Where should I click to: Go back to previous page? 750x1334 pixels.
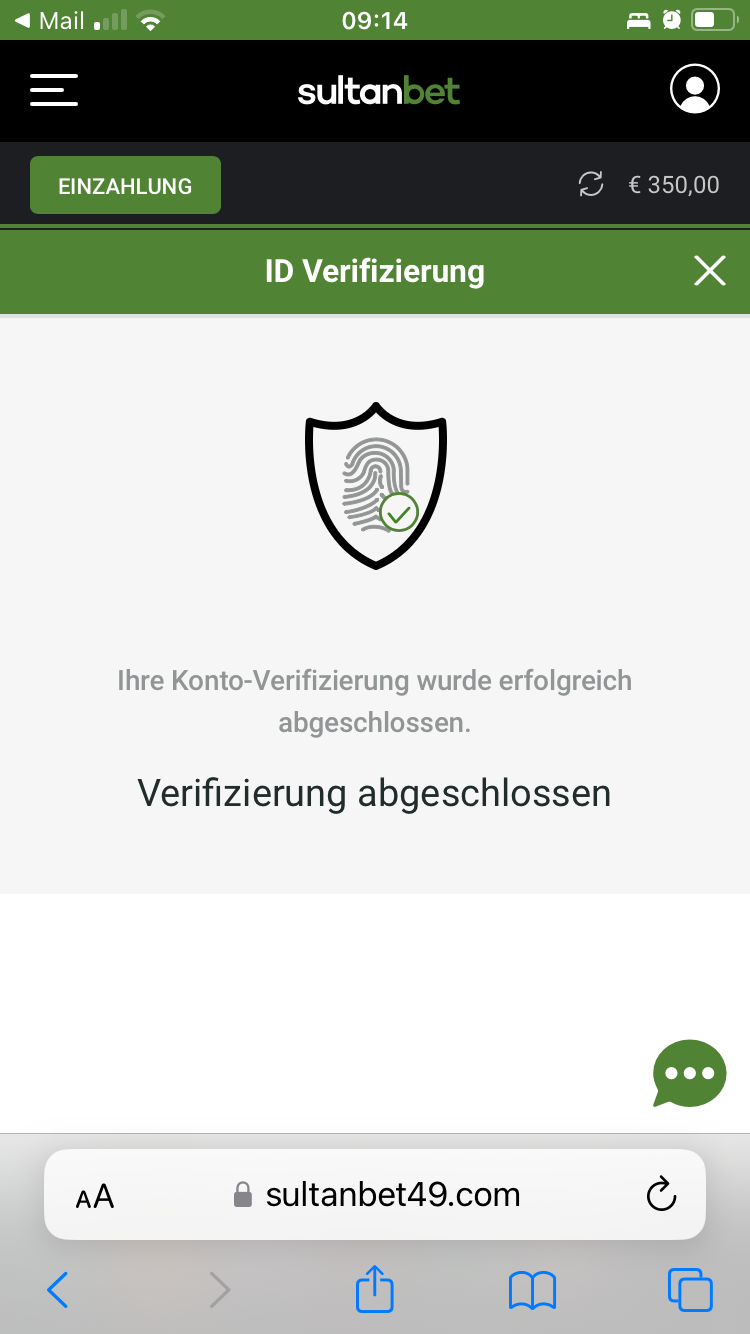click(x=58, y=1290)
